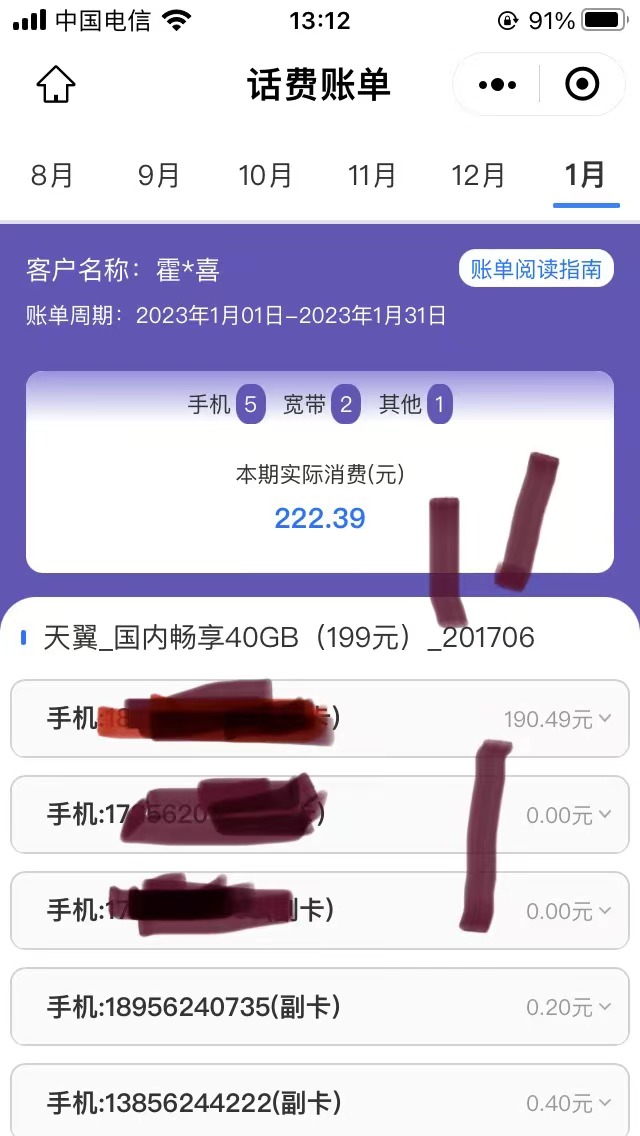640x1136 pixels.
Task: Close the mini program with the circle button
Action: coord(582,85)
